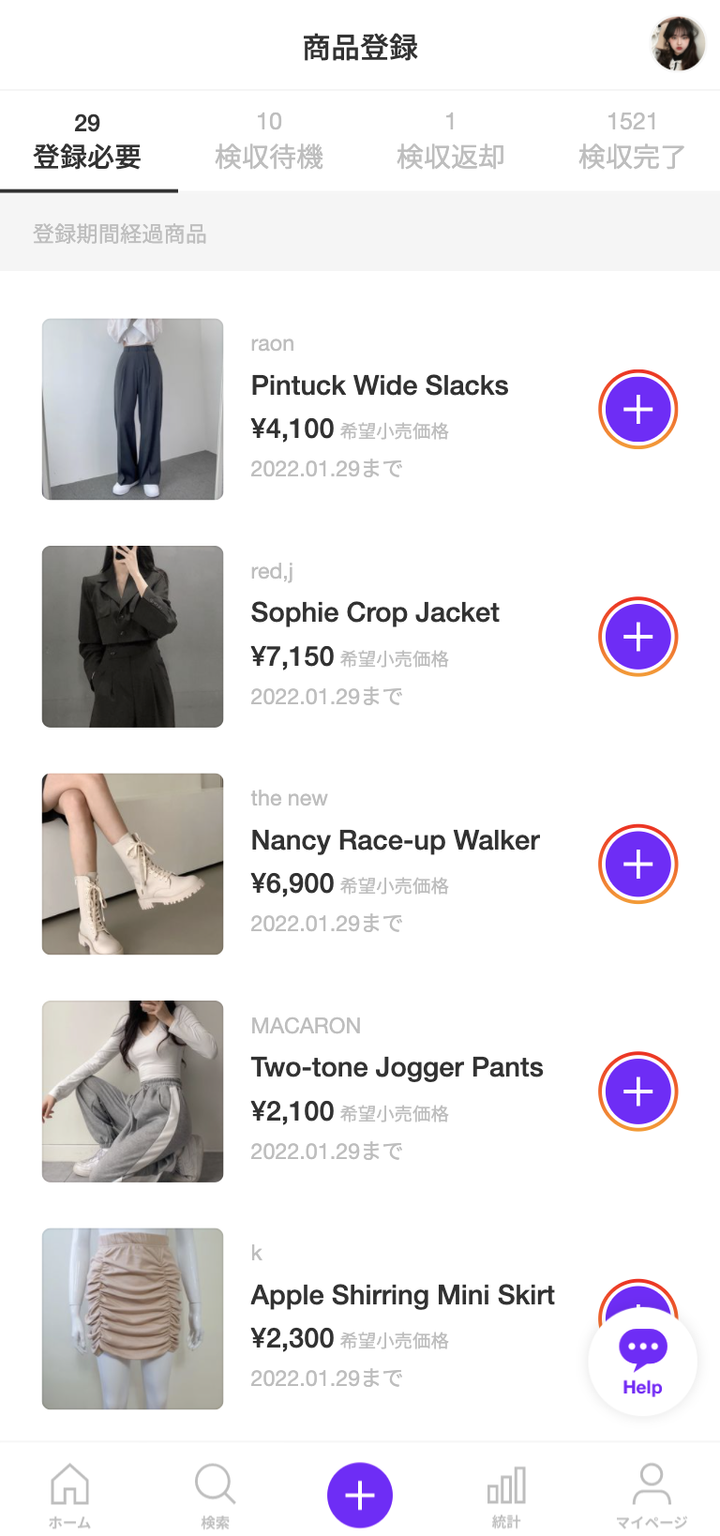The image size is (720, 1536).
Task: Open the Help chat bubble
Action: pyautogui.click(x=642, y=1362)
